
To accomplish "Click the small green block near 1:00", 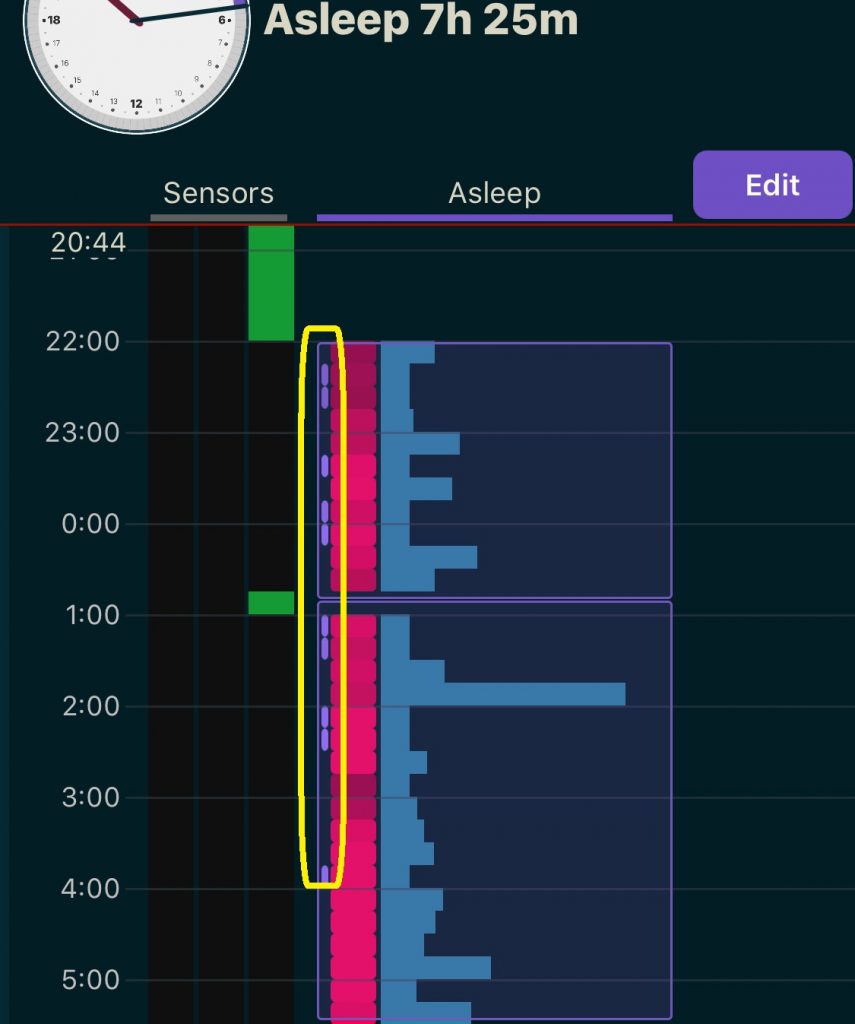I will [x=268, y=603].
